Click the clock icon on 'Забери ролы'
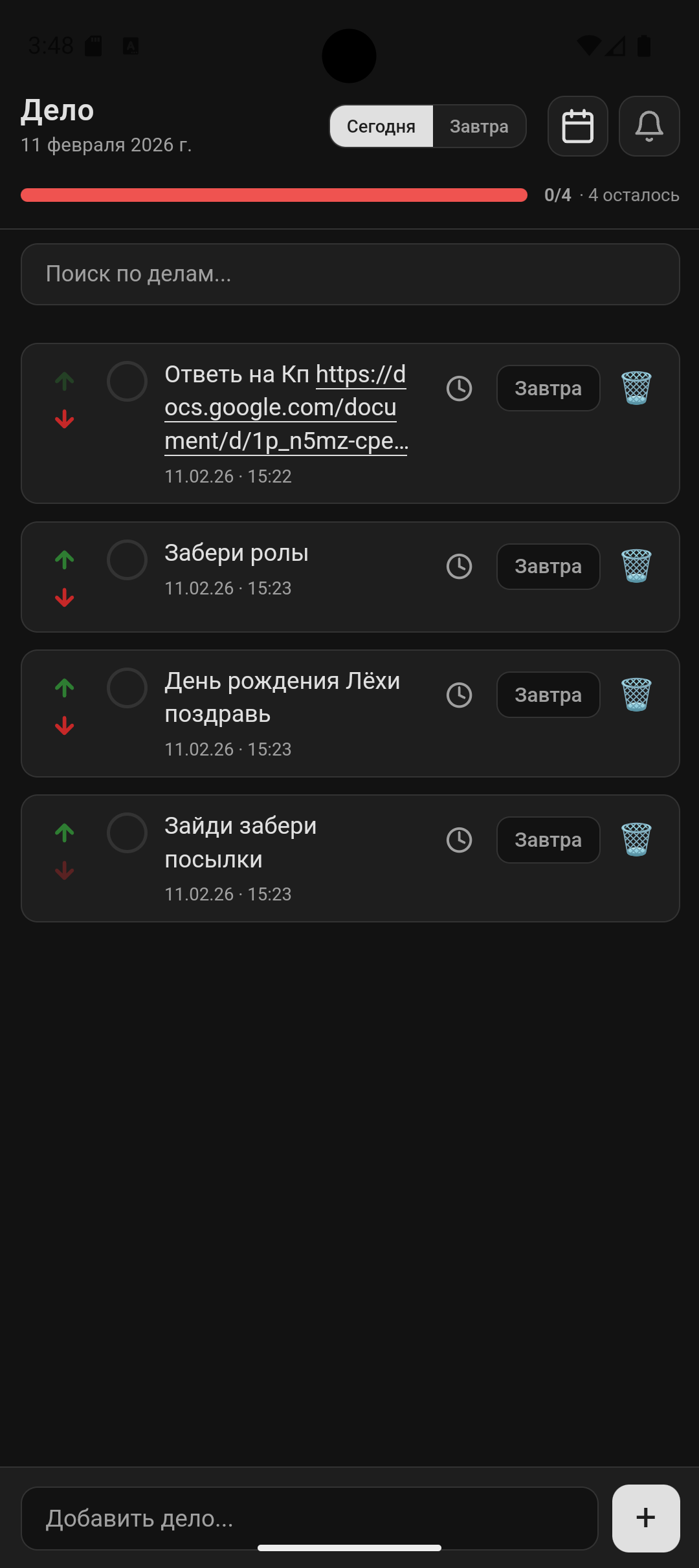This screenshot has width=699, height=1568. pos(460,566)
